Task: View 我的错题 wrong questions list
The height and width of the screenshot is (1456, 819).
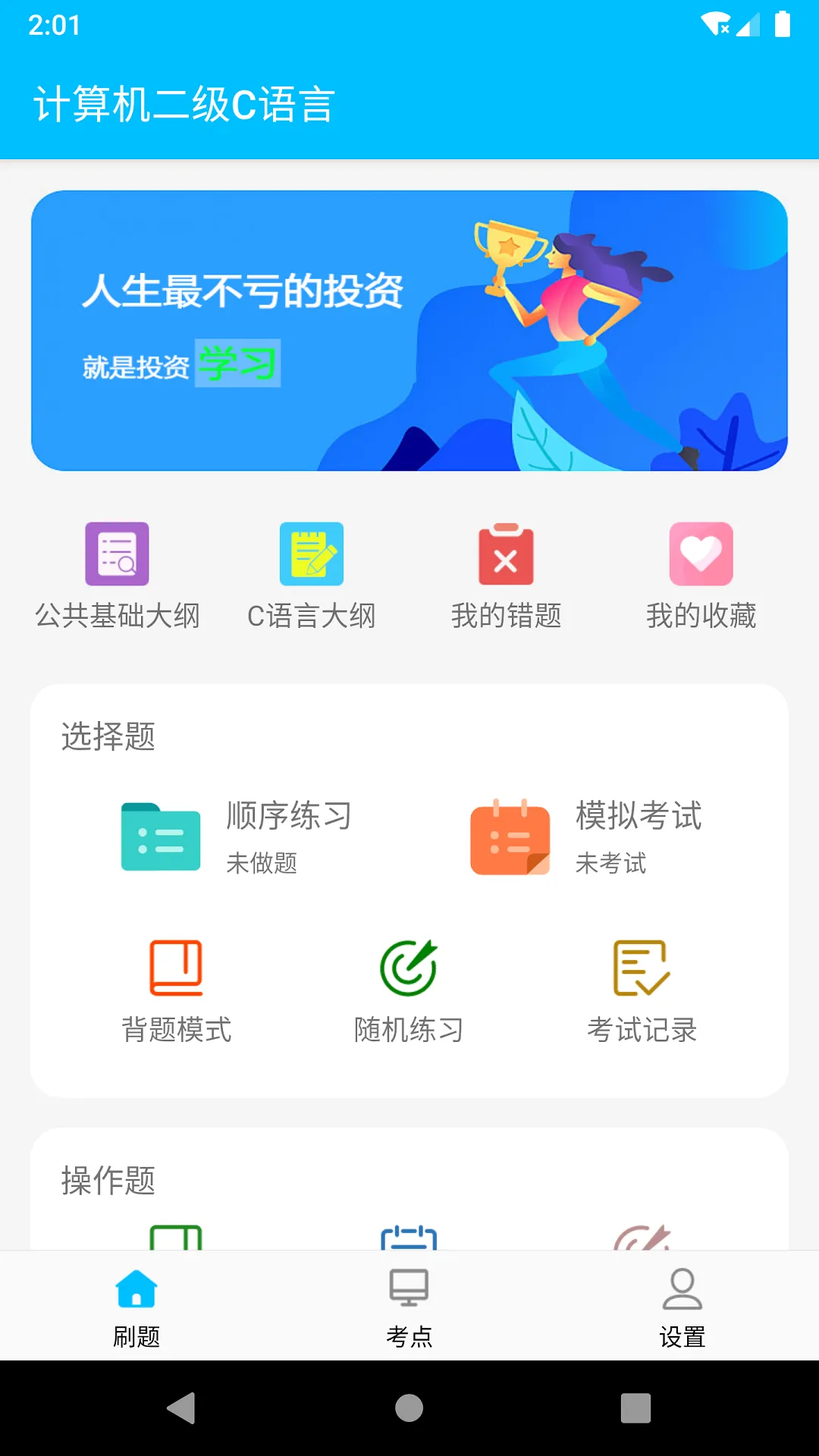Action: tap(506, 574)
